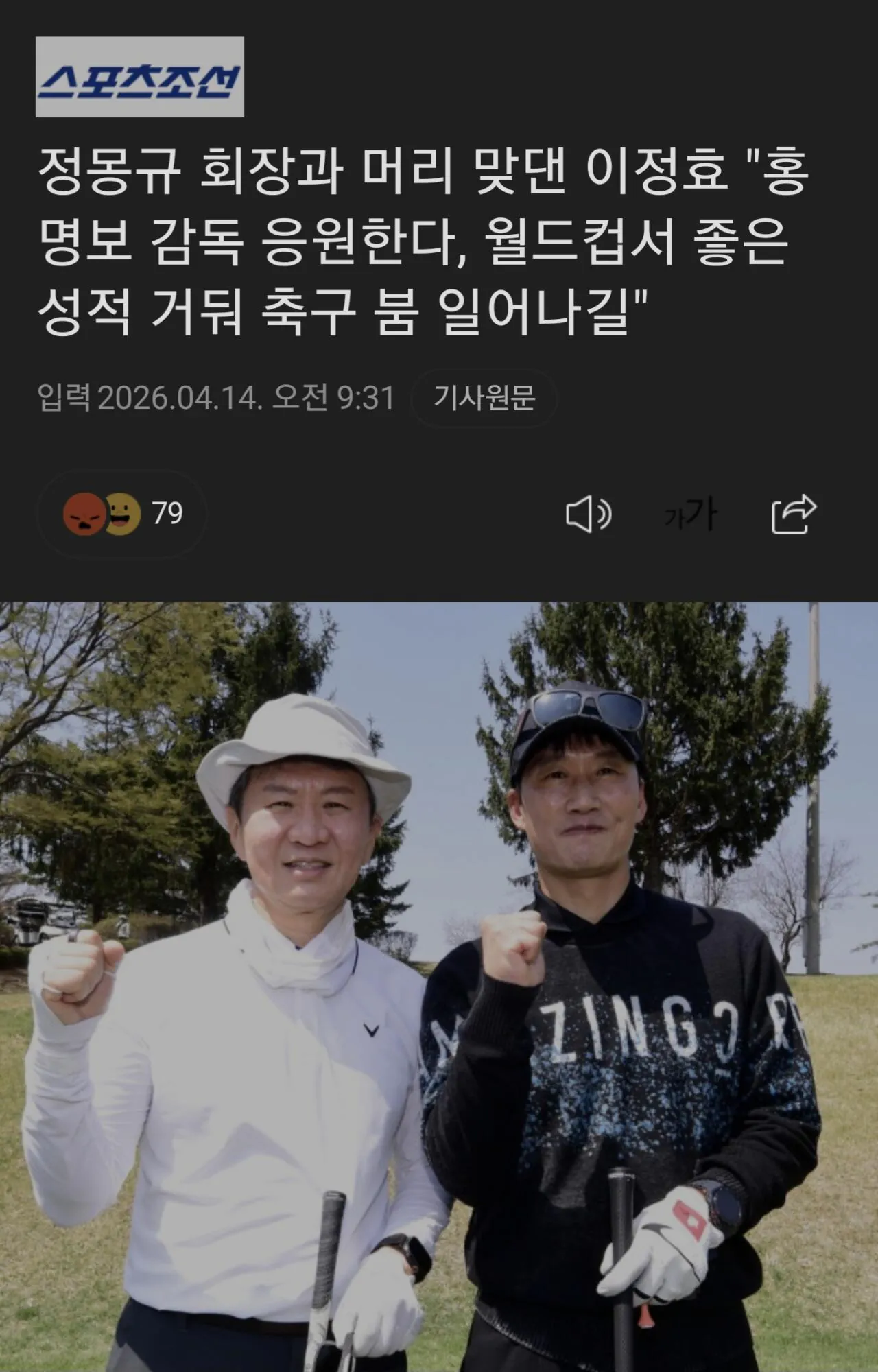Change font size with the 가가 icon
The width and height of the screenshot is (878, 1372).
(x=691, y=514)
